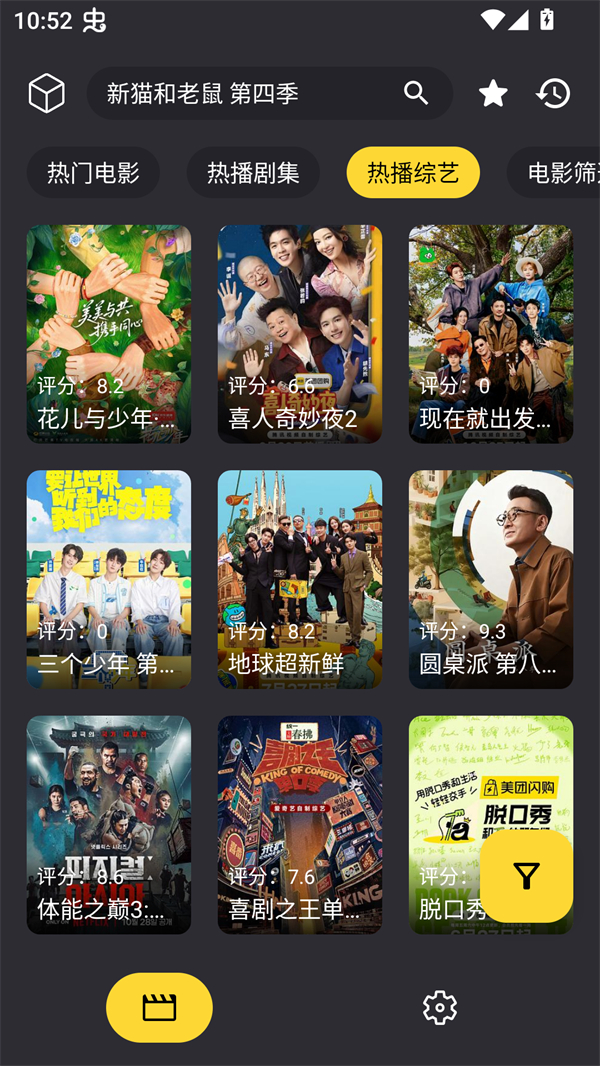Screen dimensions: 600x1066
Task: Open the 体能之巅3 show card
Action: tap(109, 824)
